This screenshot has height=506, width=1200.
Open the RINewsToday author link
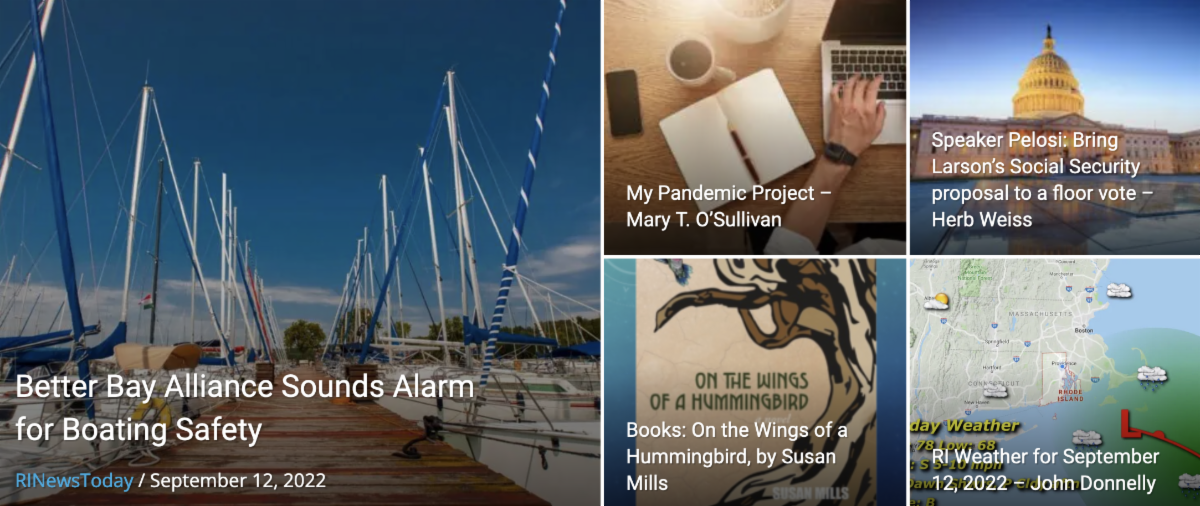click(74, 481)
